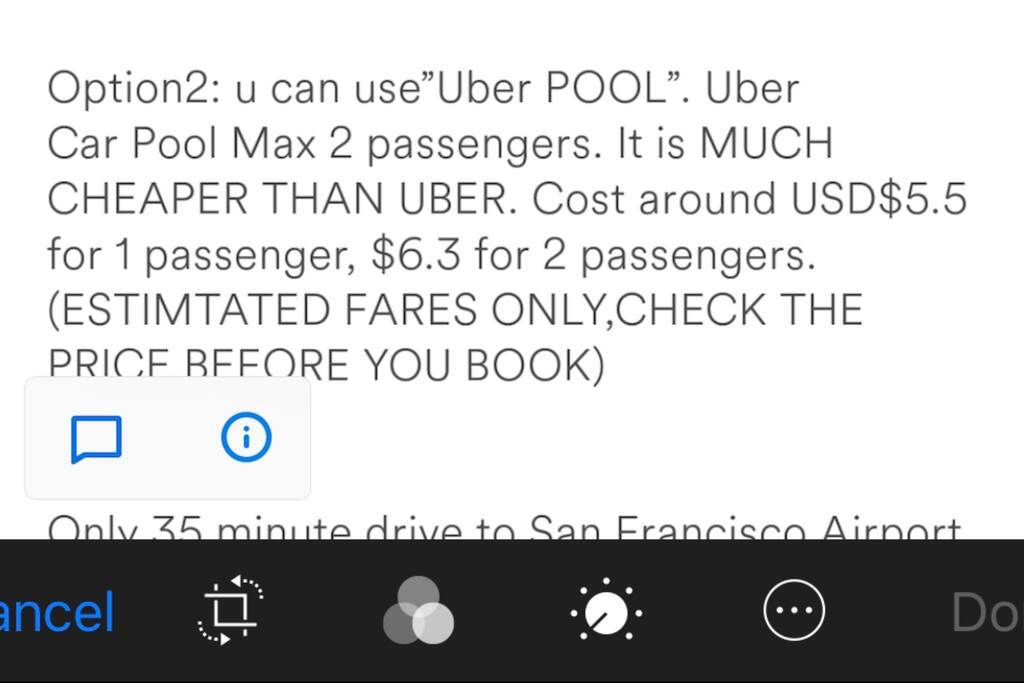Tap the comment bubble icon

(96, 439)
